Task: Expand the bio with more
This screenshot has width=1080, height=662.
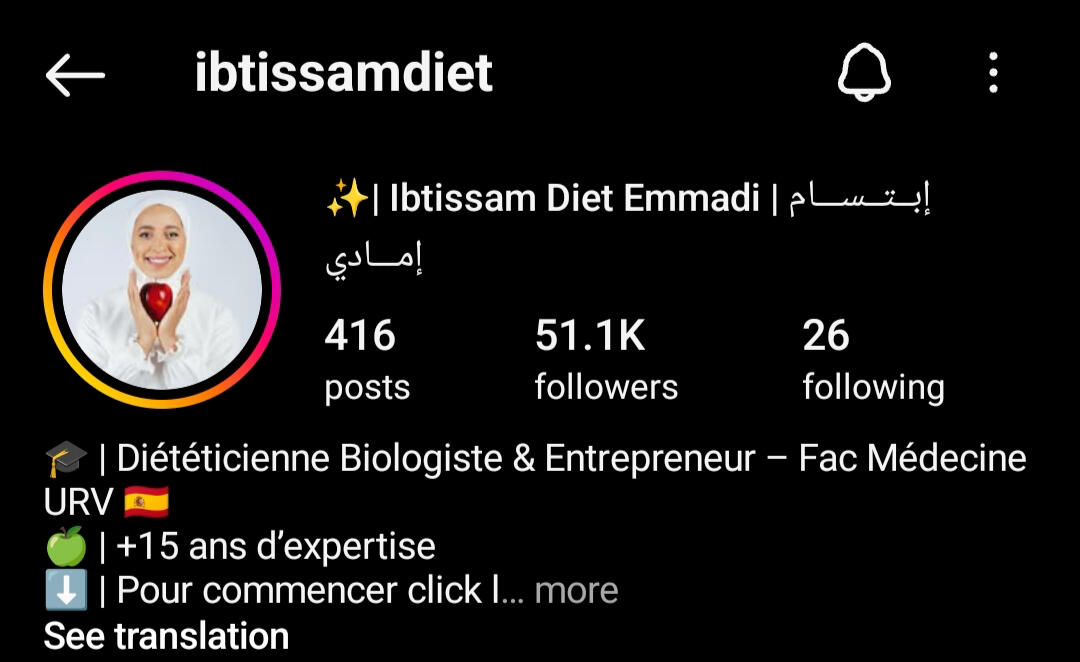Action: click(576, 591)
